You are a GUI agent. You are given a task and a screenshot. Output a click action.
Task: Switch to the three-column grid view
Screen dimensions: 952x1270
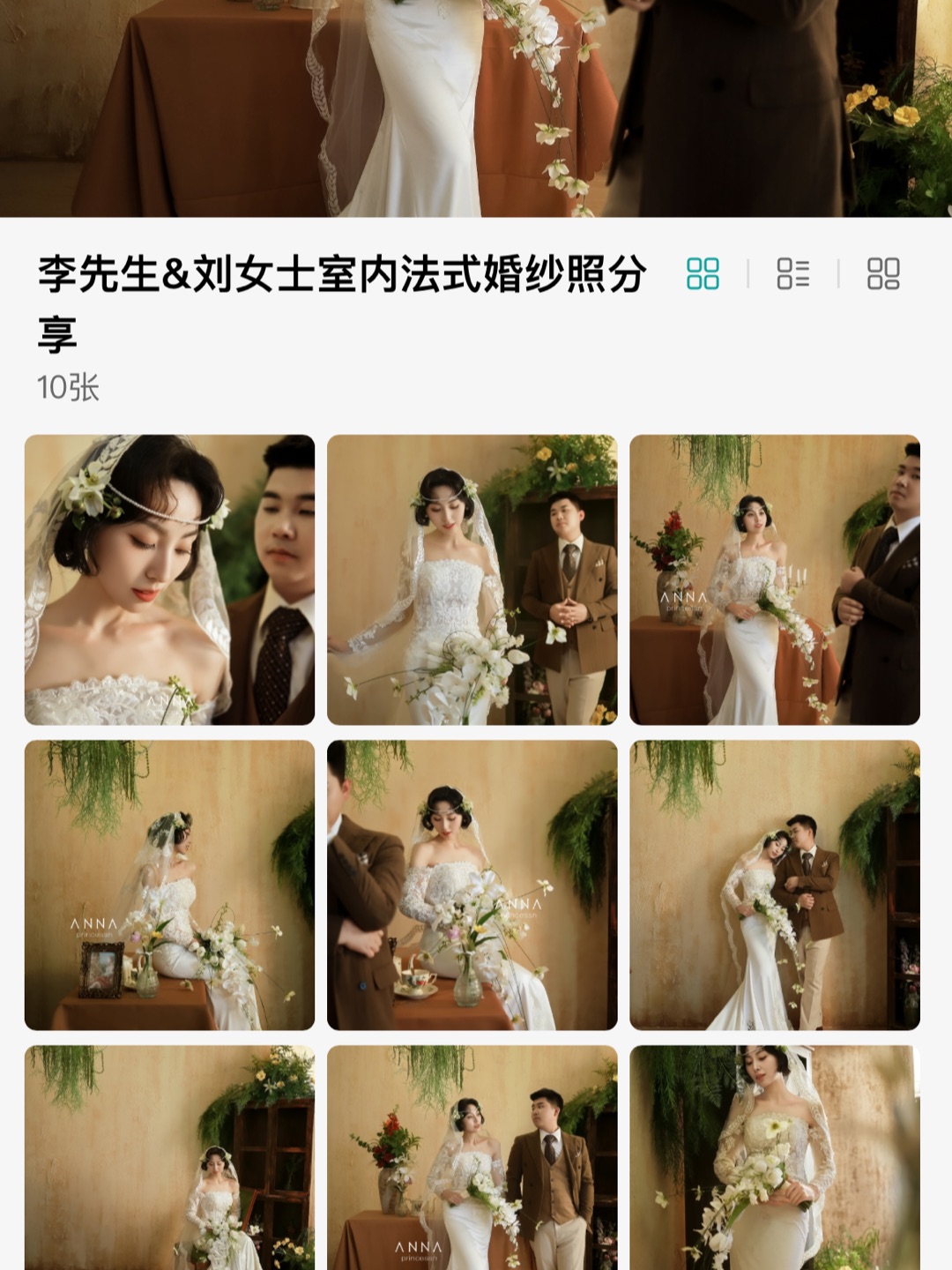click(x=703, y=273)
